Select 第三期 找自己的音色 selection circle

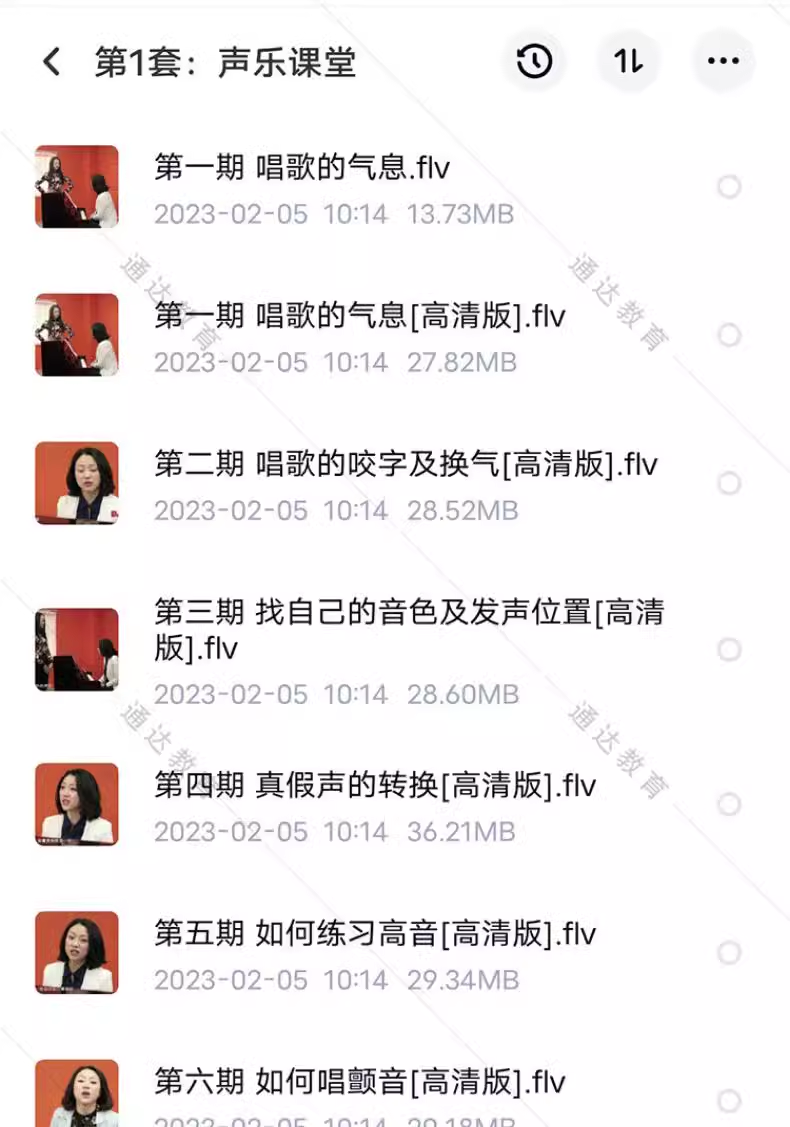[728, 649]
